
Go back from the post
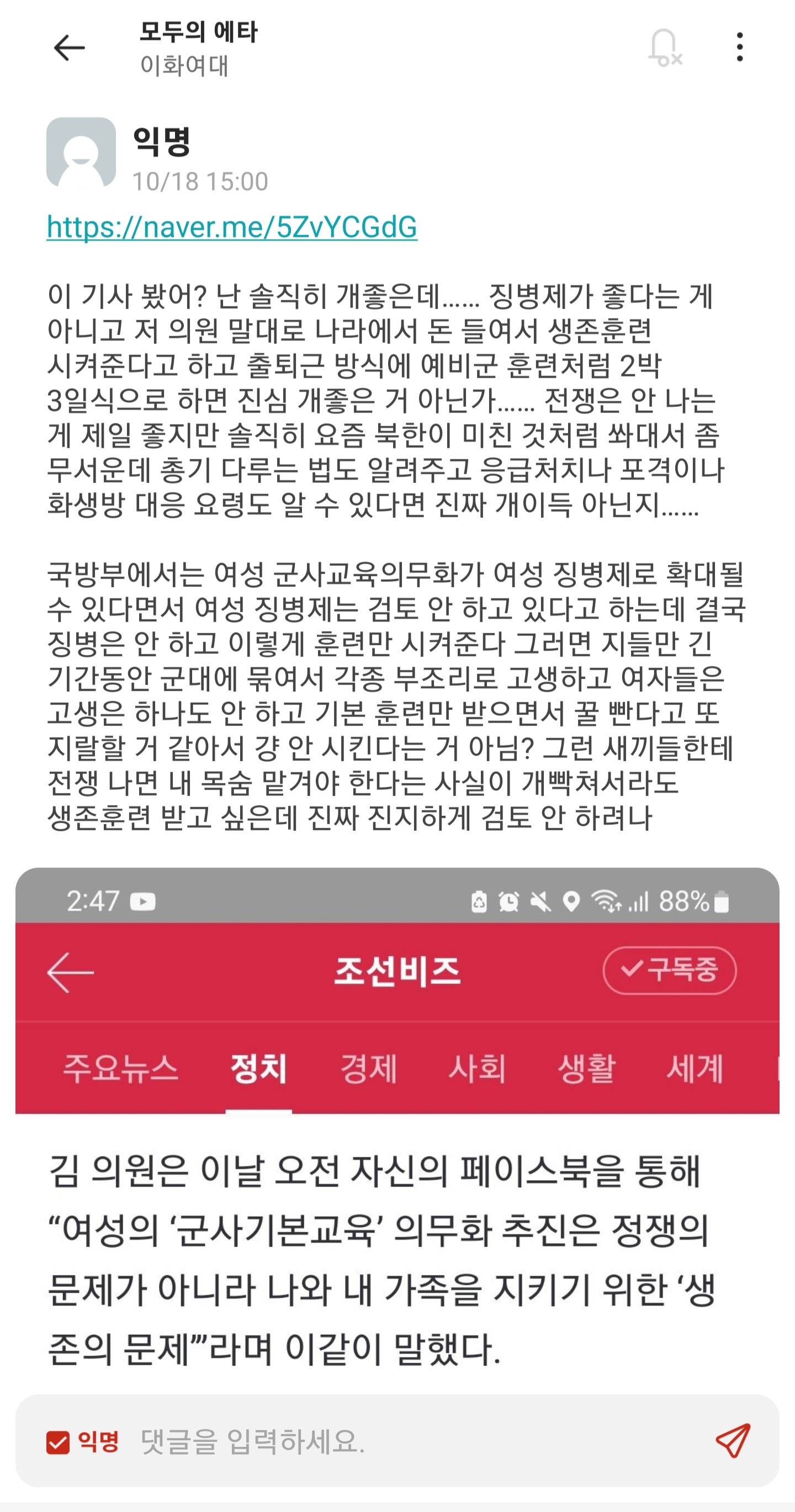(x=69, y=47)
